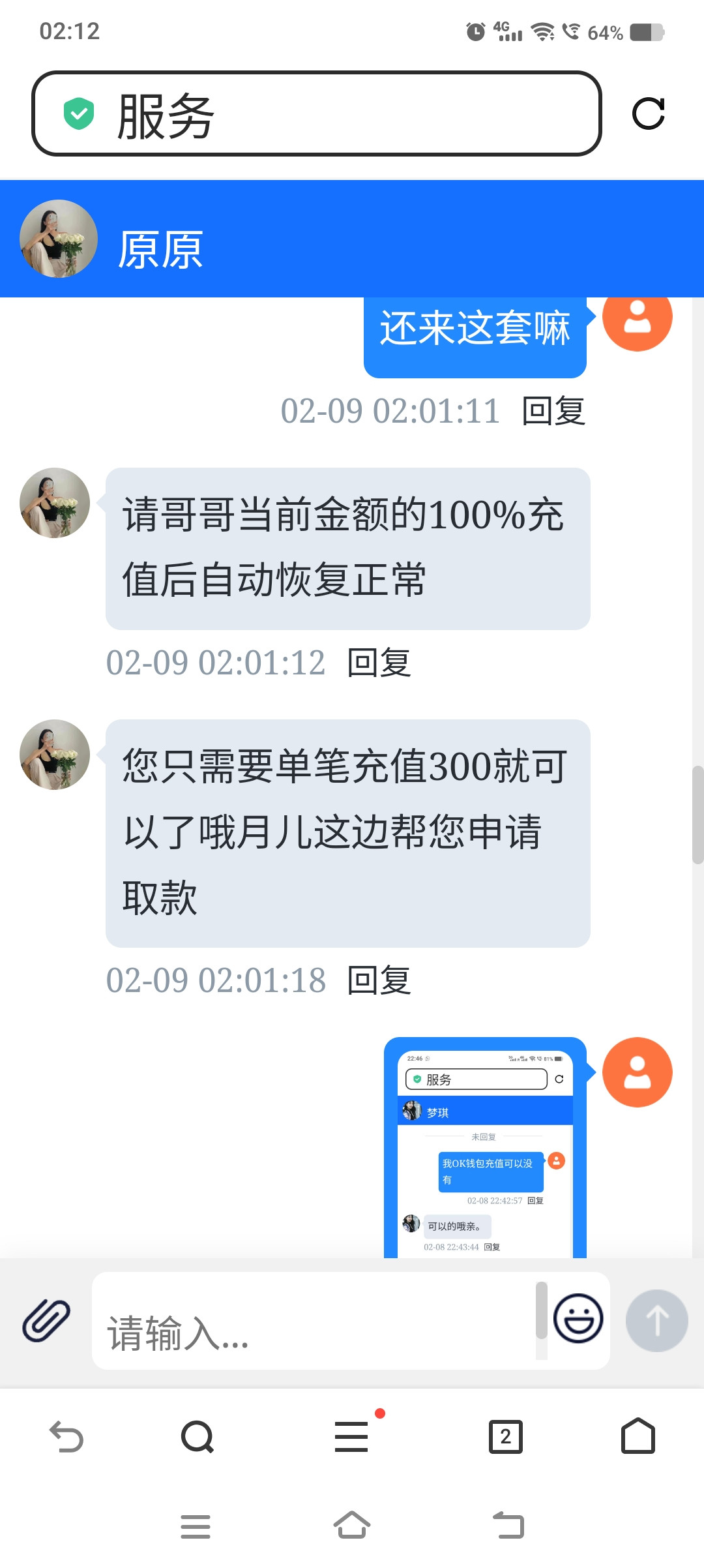Tap 回复 under the 02:01:11 message

coord(553,412)
